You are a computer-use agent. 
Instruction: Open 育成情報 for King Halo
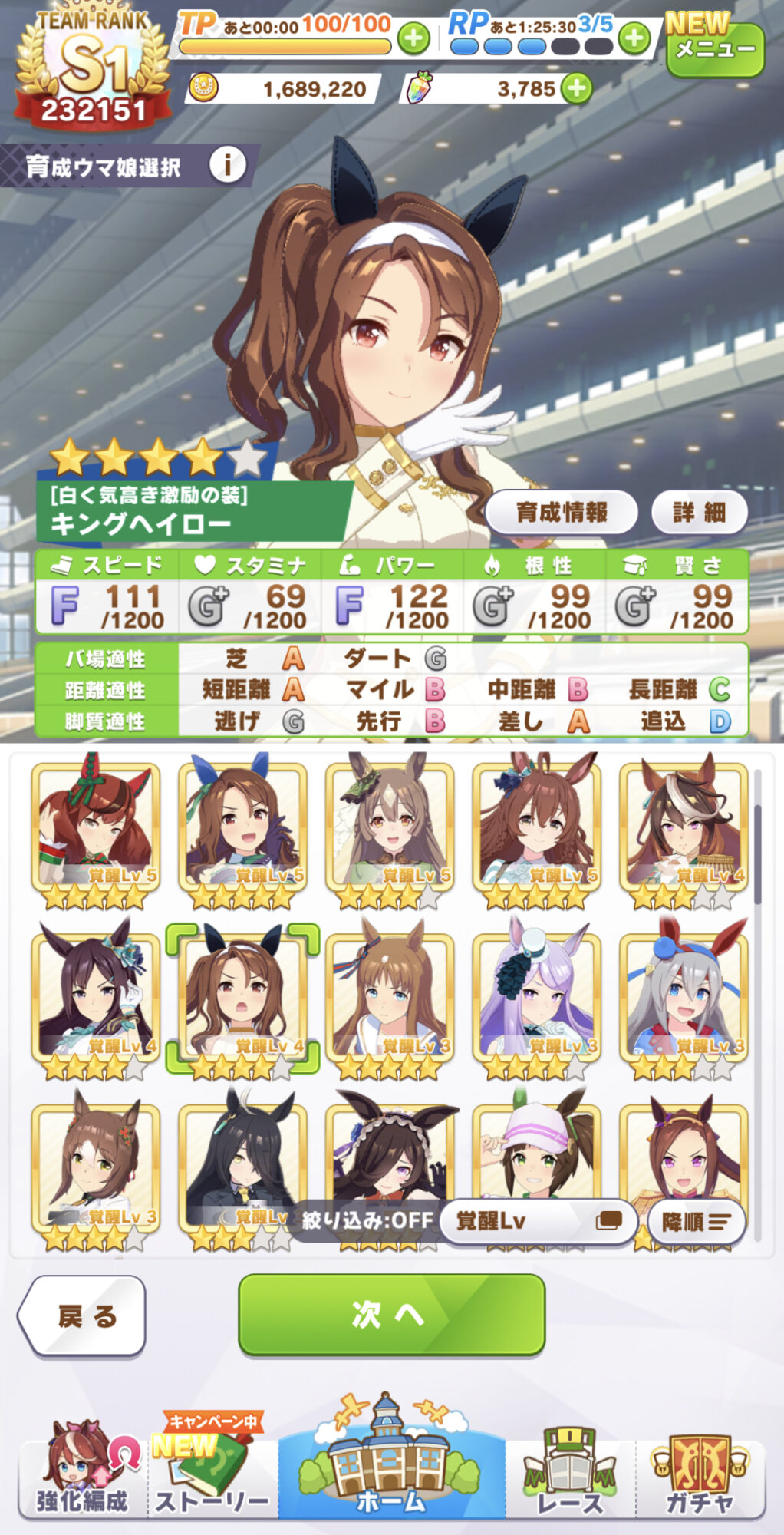coord(562,513)
